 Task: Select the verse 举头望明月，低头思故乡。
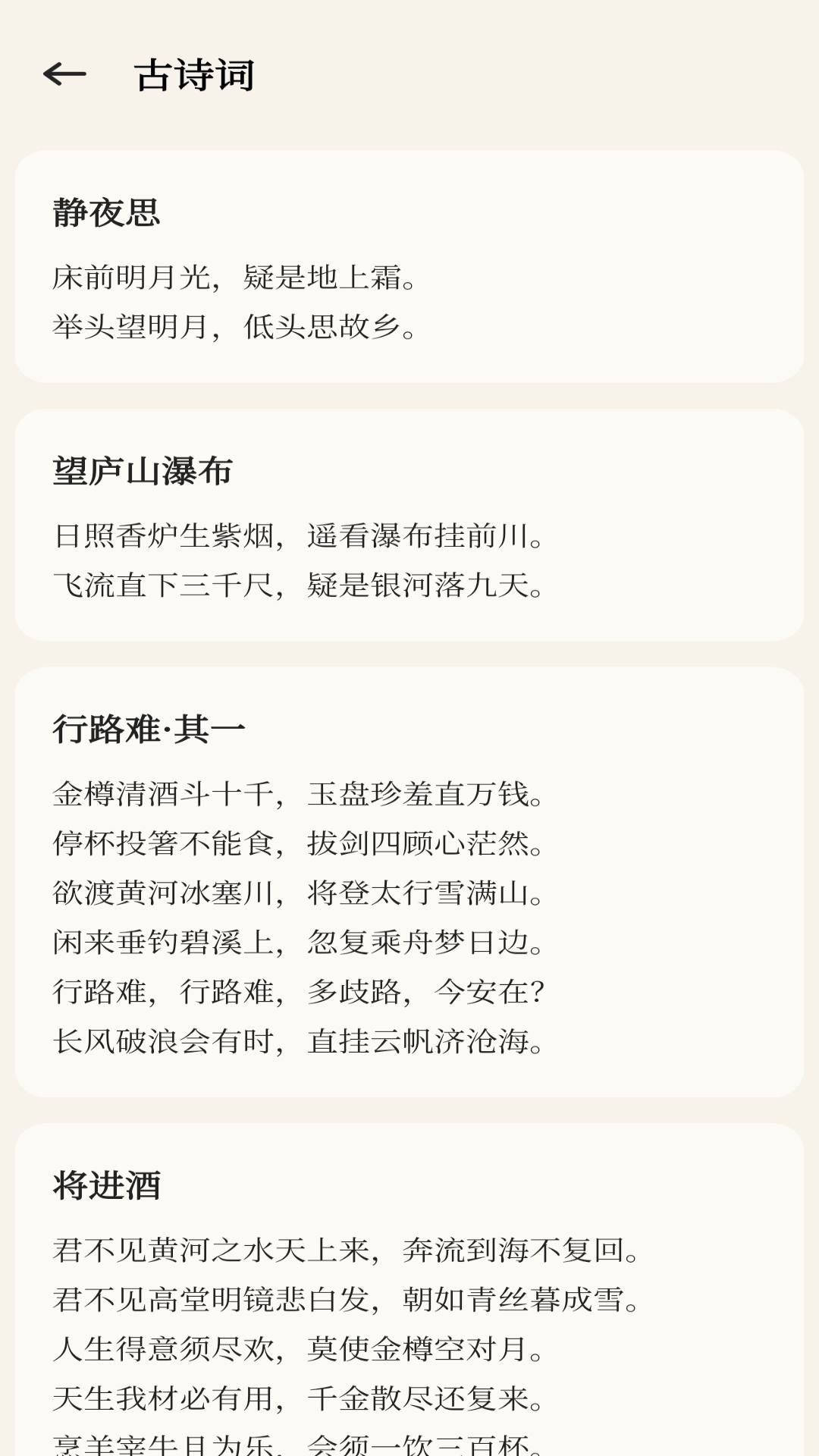pyautogui.click(x=235, y=329)
